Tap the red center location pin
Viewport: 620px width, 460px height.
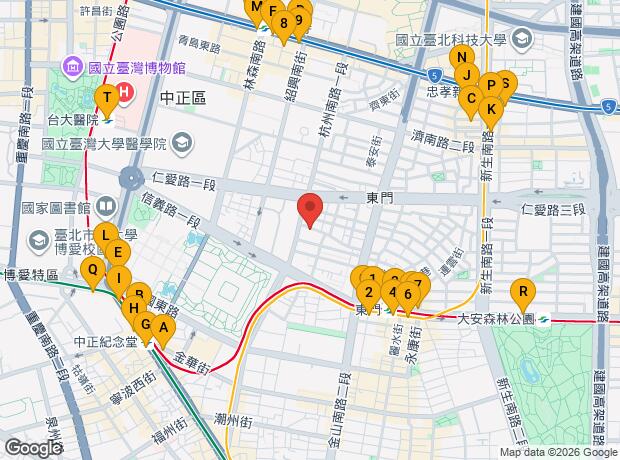point(311,209)
